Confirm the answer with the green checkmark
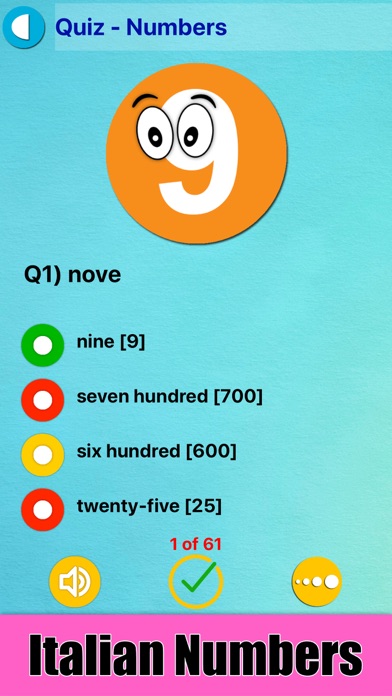Screen dimensions: 392x696 (196, 581)
